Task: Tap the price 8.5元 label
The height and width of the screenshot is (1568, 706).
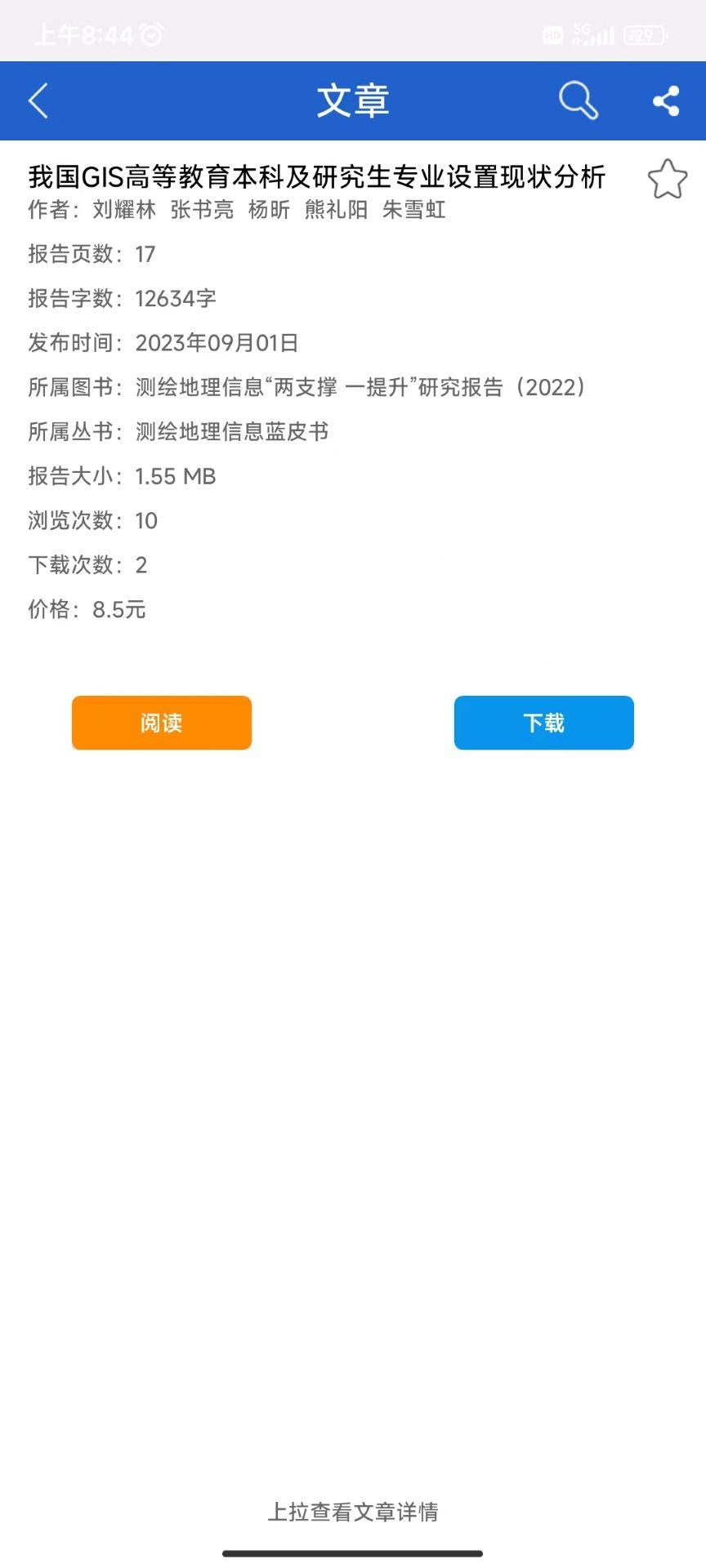Action: pyautogui.click(x=119, y=610)
